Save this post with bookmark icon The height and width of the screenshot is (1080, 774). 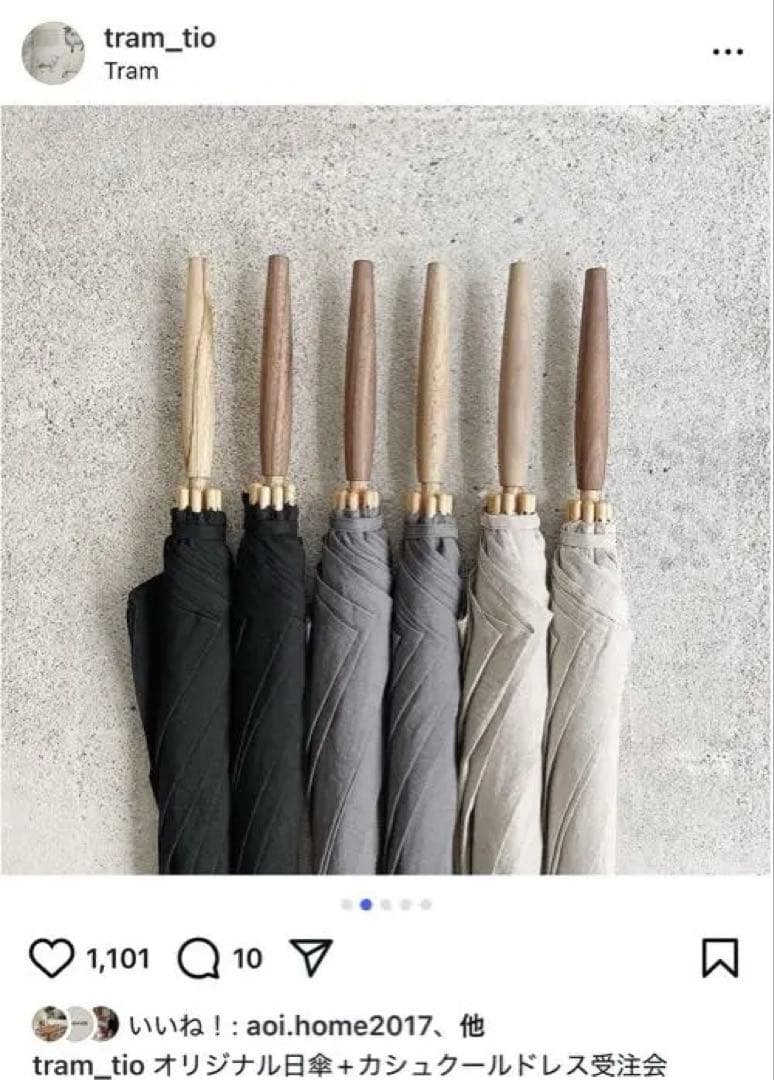720,958
